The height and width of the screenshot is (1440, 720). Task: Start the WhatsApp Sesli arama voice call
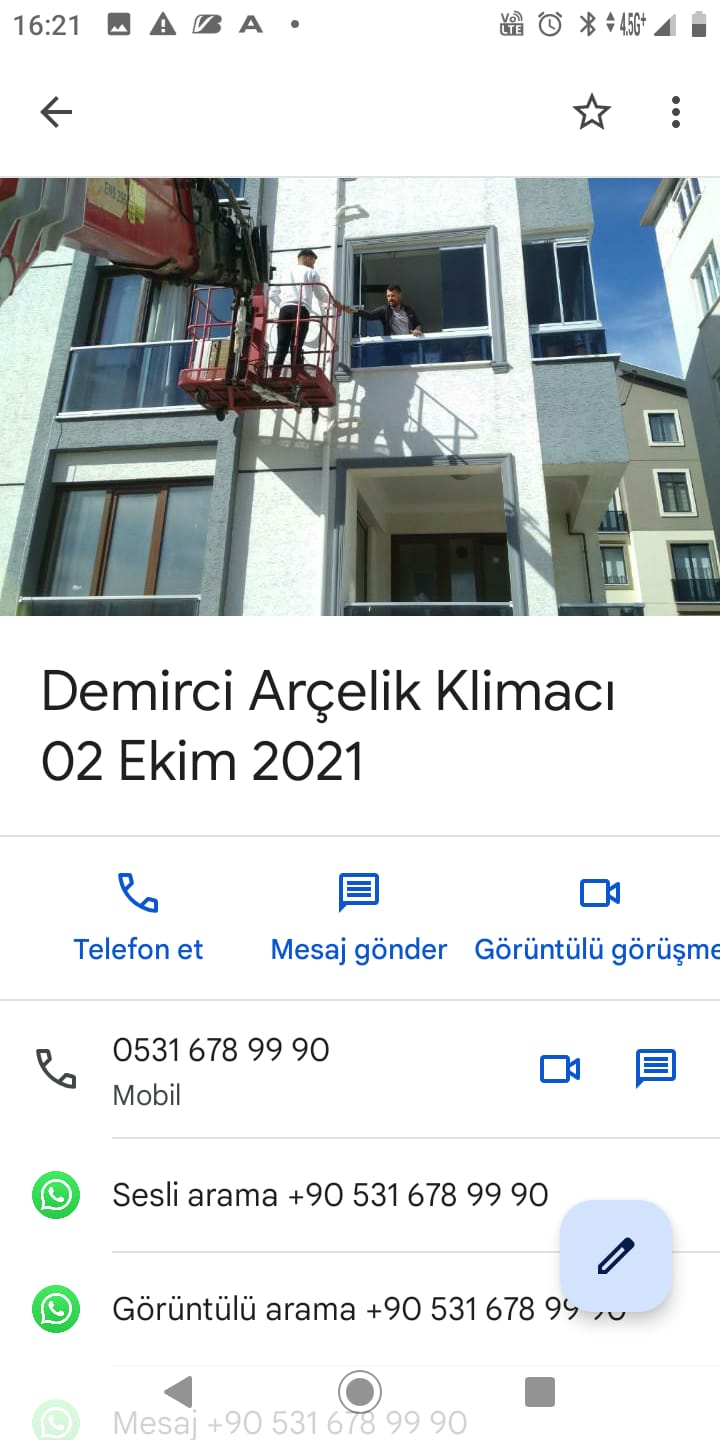coord(330,1195)
